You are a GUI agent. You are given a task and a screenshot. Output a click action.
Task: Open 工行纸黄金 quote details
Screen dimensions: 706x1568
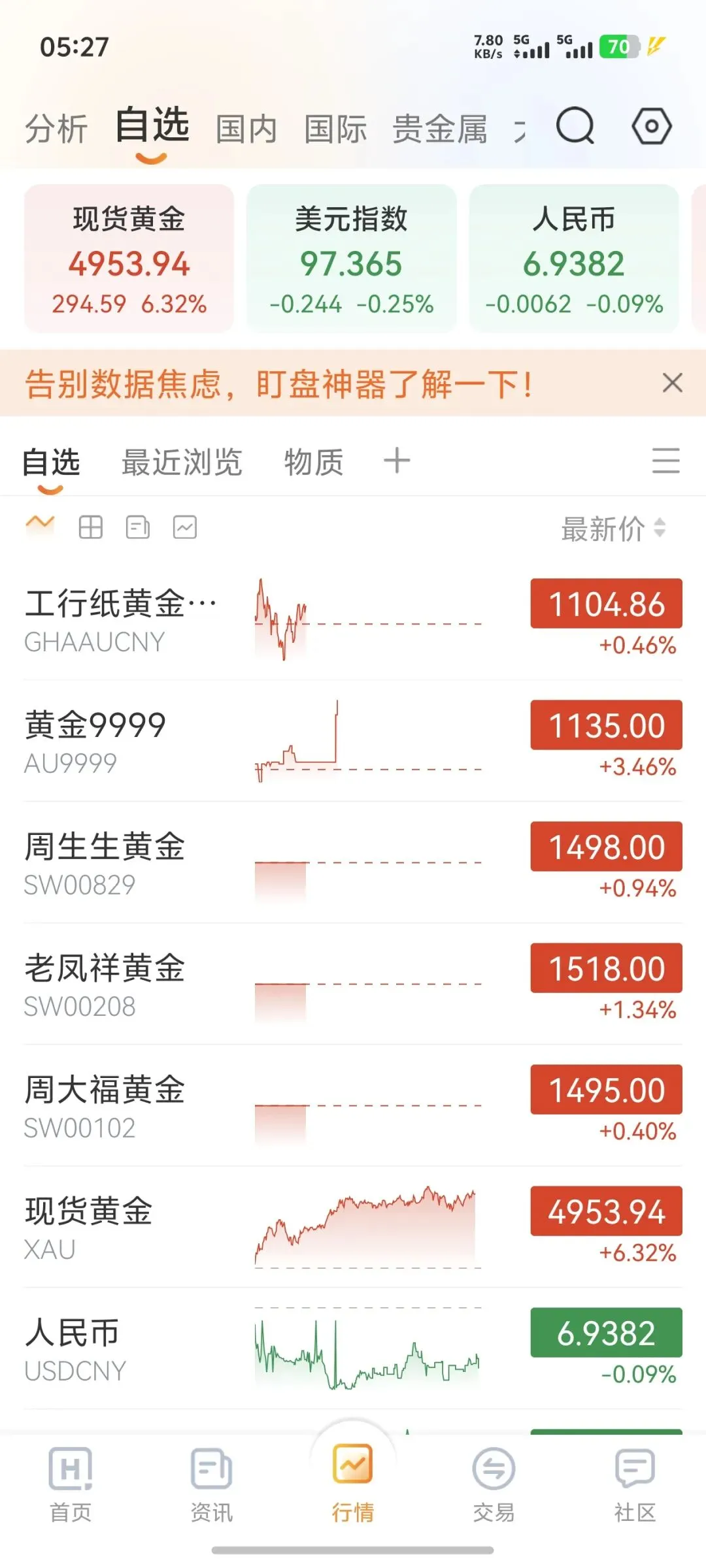coord(121,619)
